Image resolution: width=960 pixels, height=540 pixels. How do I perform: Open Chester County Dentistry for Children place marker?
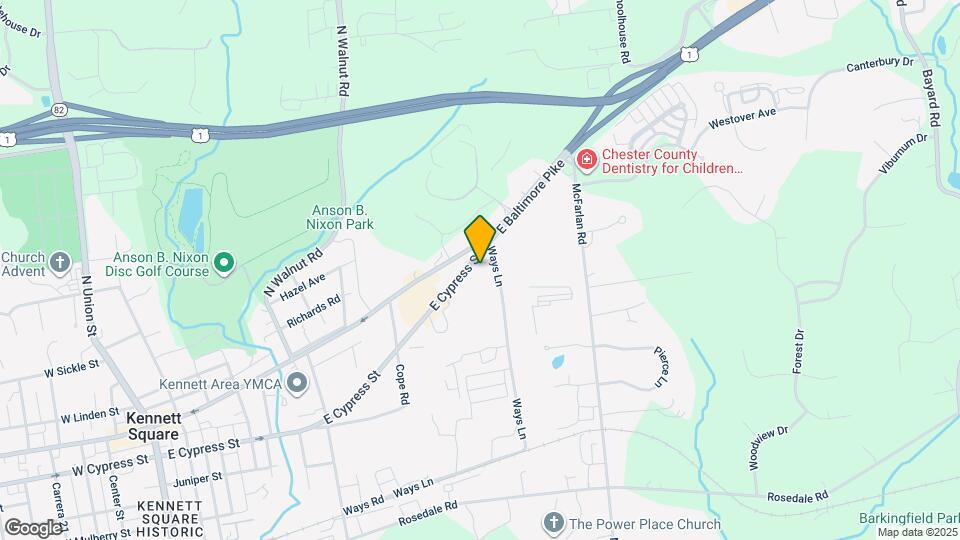[x=586, y=161]
